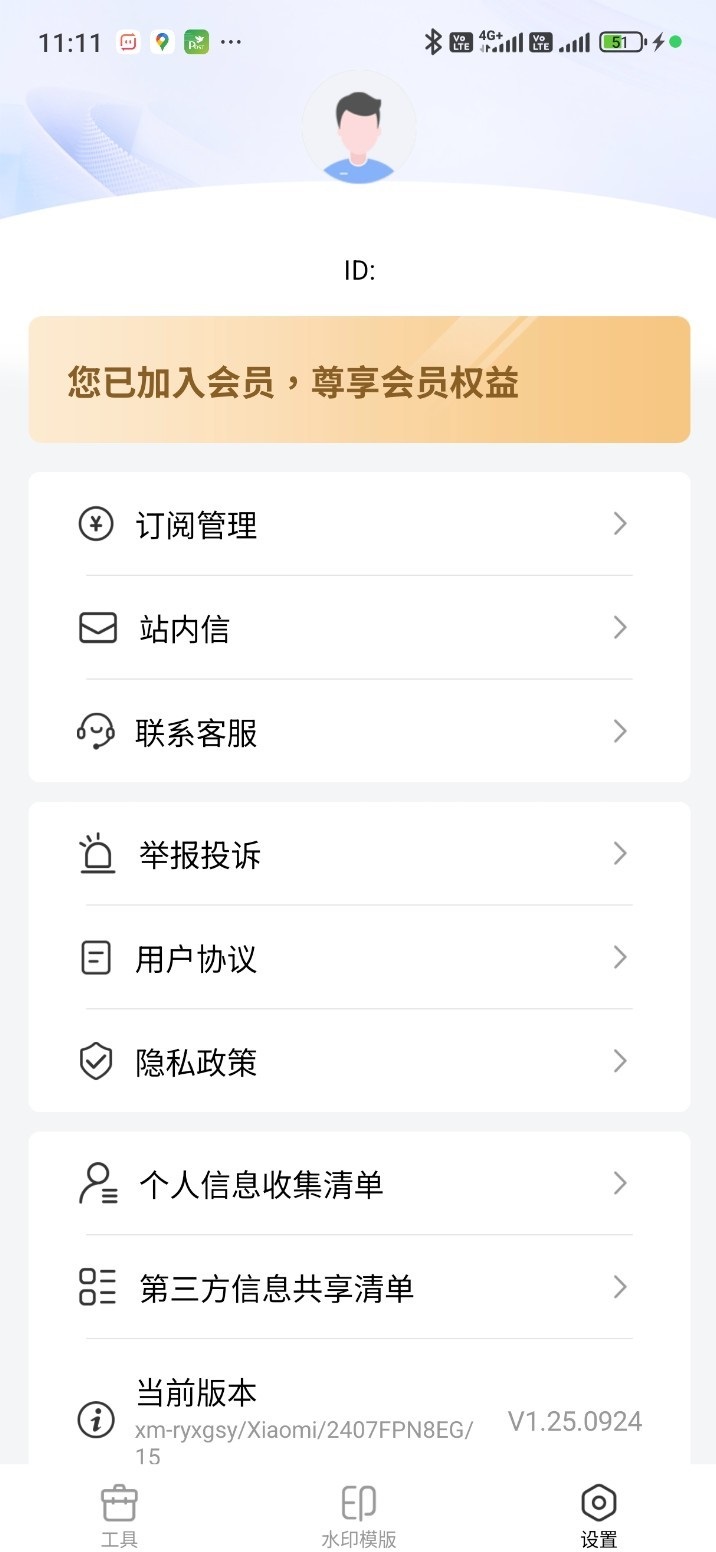Switch to the 水印模版 tab
Image resolution: width=716 pixels, height=1552 pixels.
point(358,1515)
